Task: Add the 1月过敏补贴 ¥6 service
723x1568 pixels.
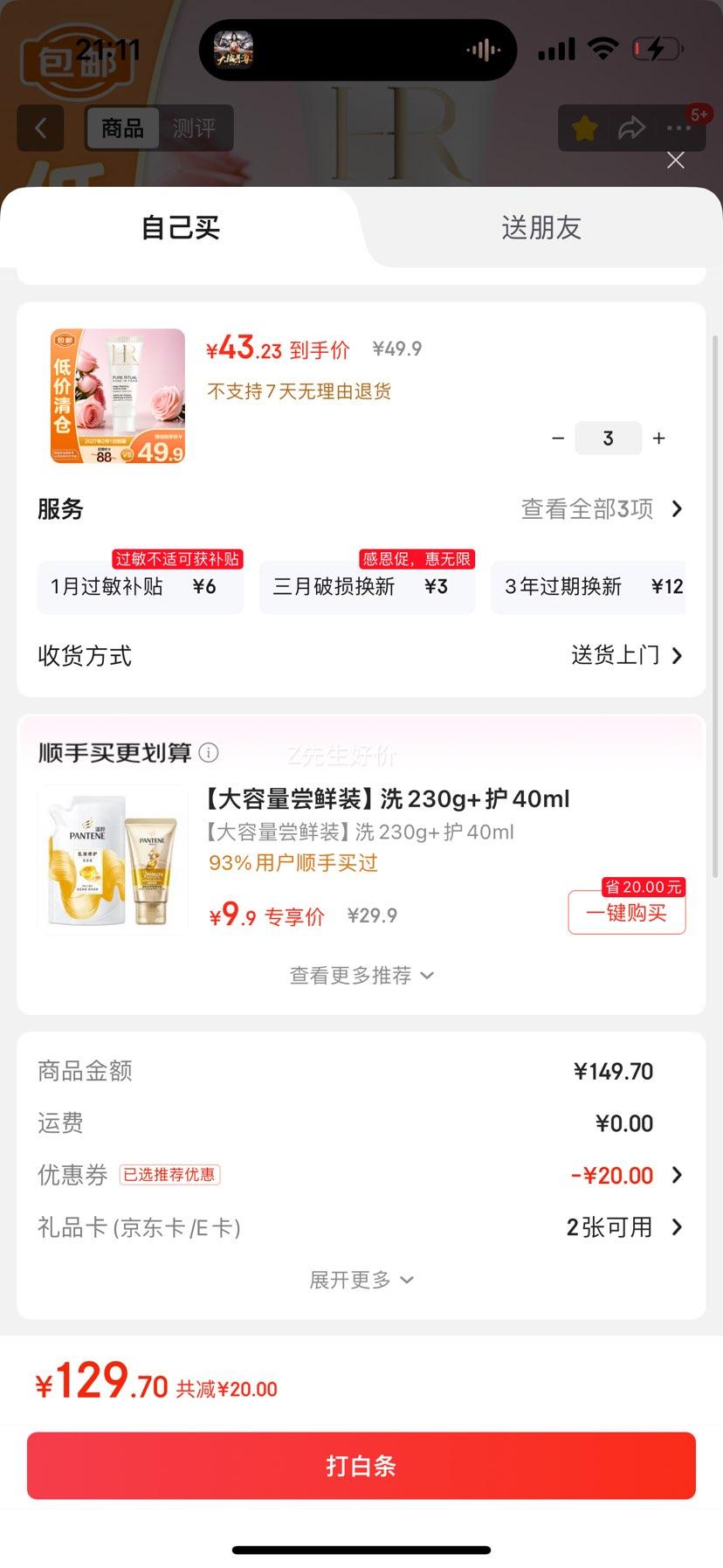Action: click(x=140, y=587)
